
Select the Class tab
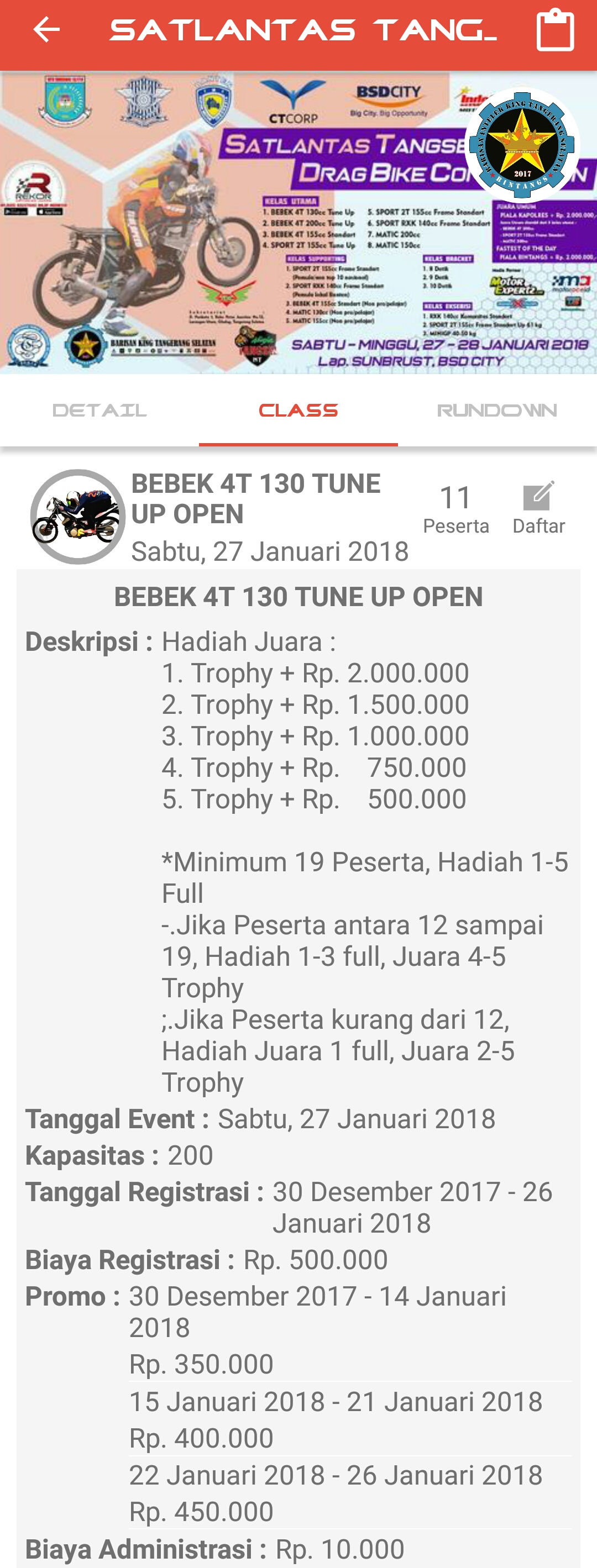298,411
